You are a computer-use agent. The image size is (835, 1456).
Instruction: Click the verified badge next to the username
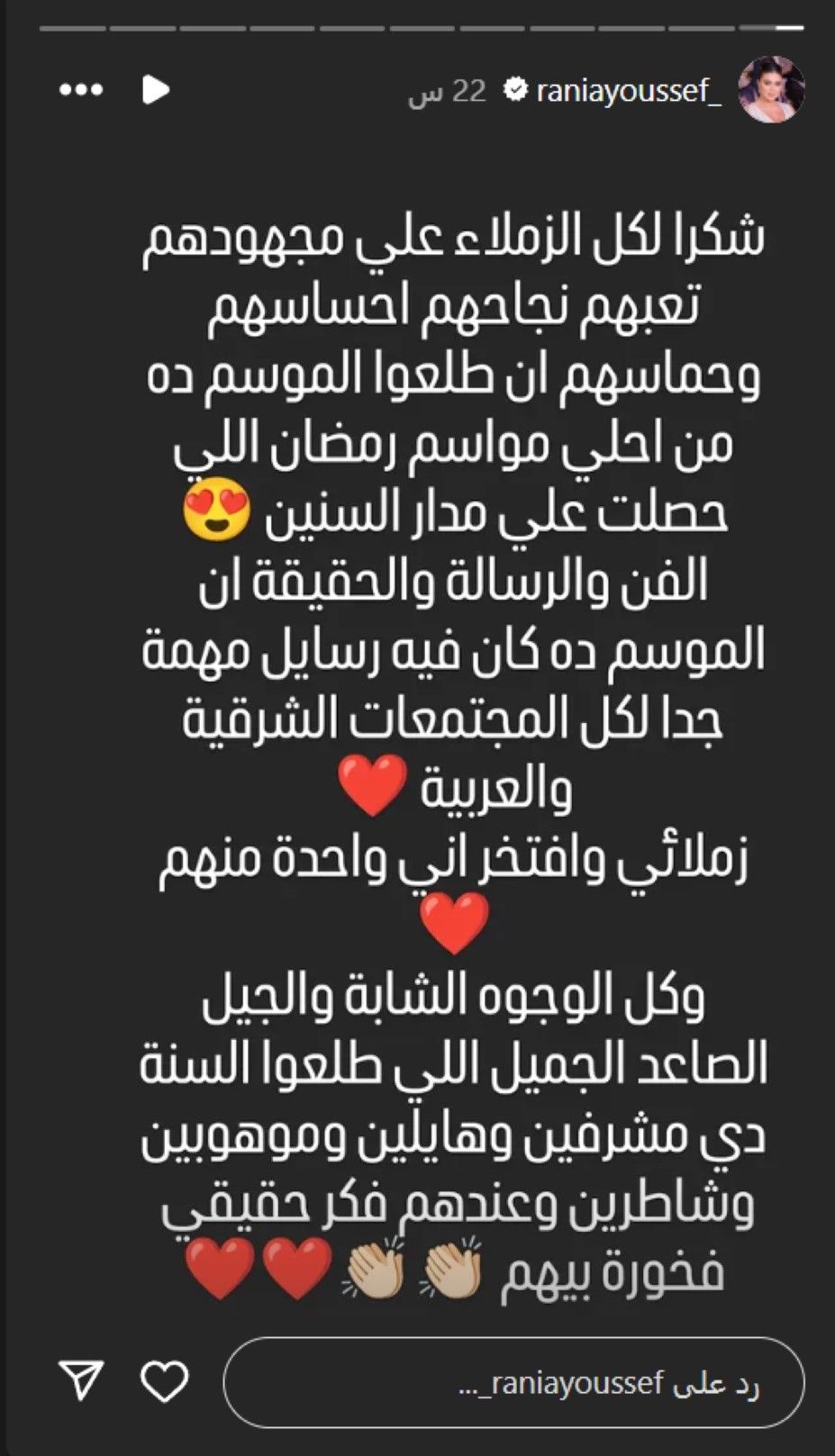pyautogui.click(x=514, y=88)
